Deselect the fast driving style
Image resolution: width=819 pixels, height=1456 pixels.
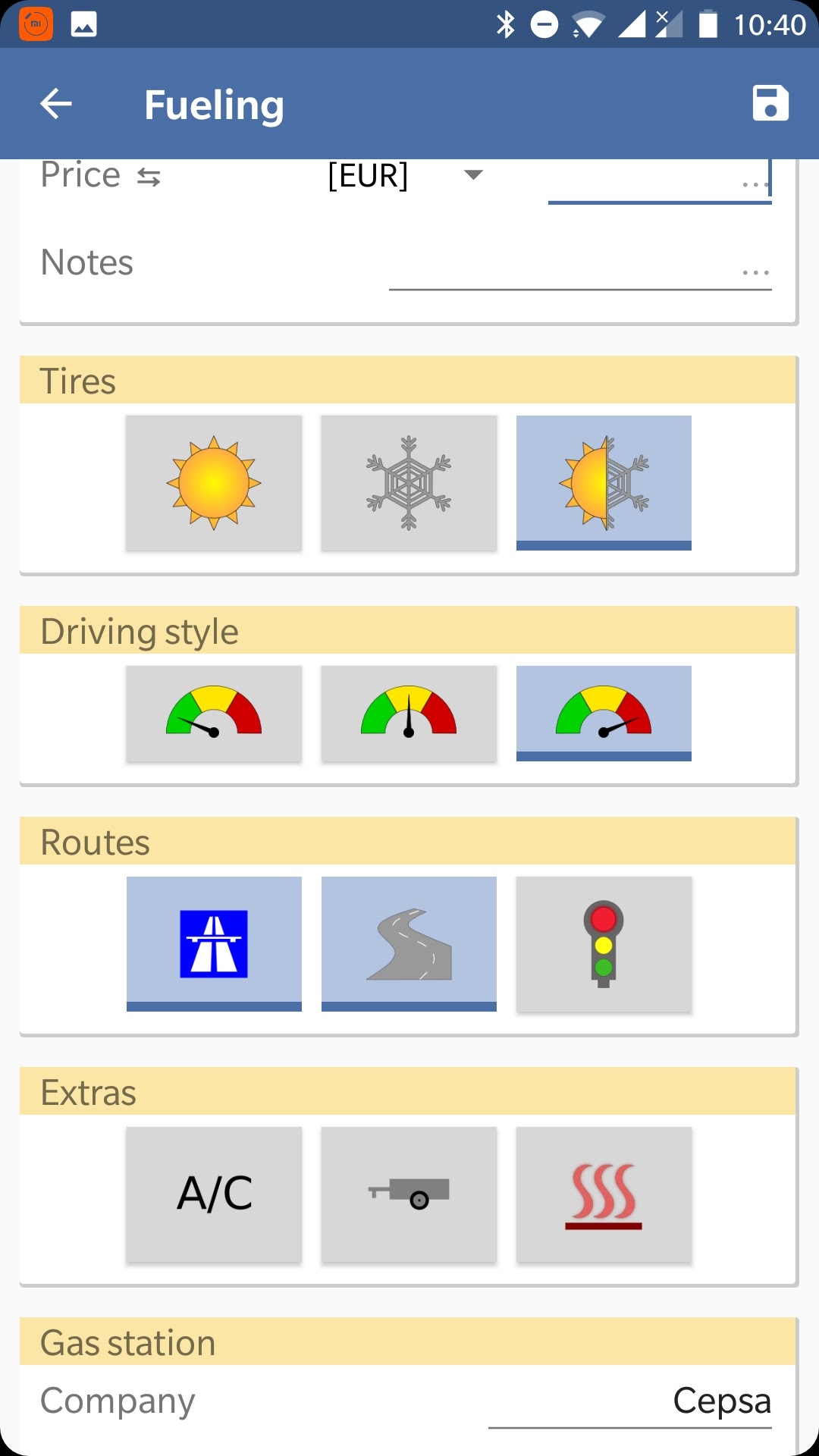(604, 714)
